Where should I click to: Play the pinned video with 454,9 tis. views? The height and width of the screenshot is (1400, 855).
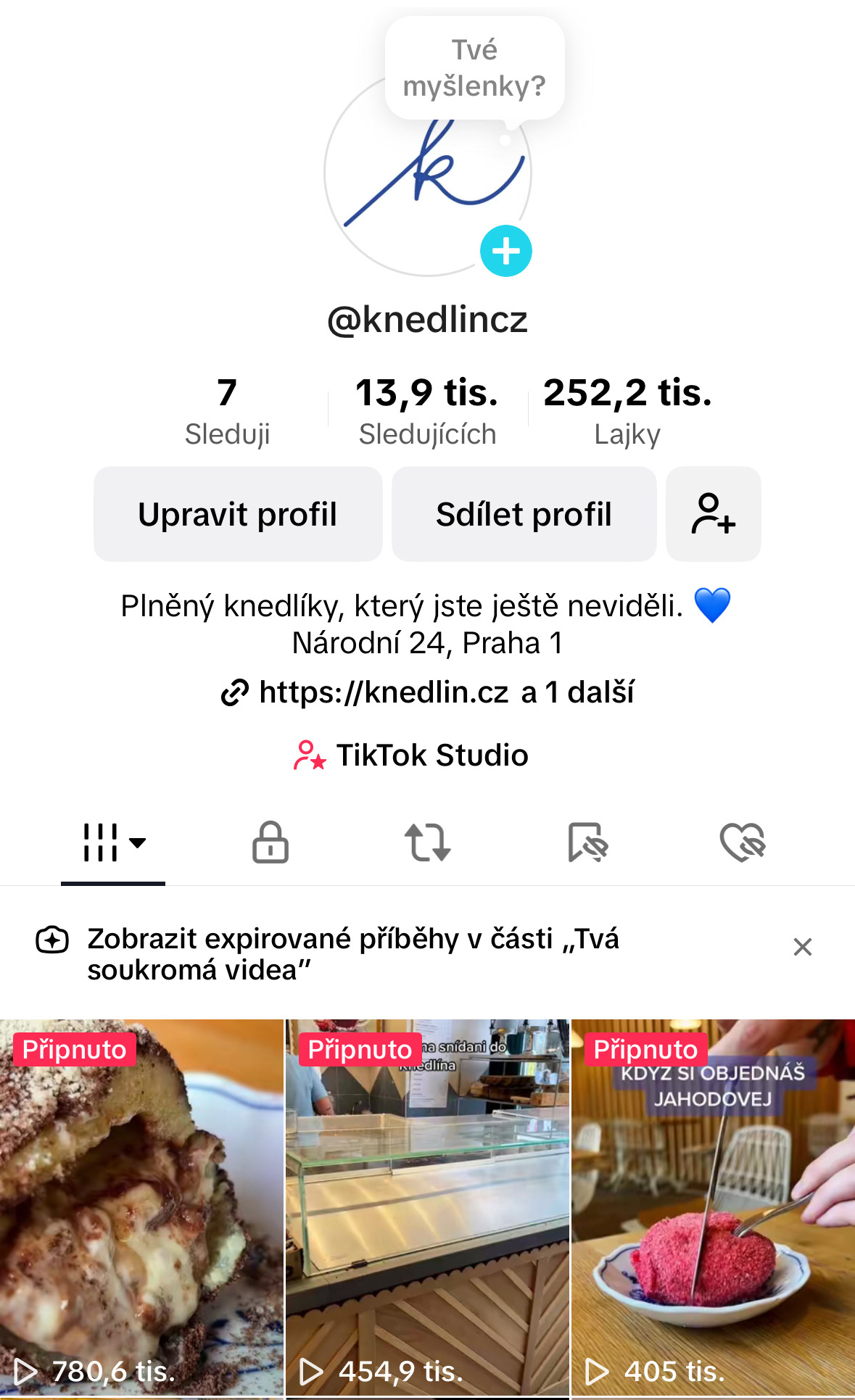(427, 1208)
